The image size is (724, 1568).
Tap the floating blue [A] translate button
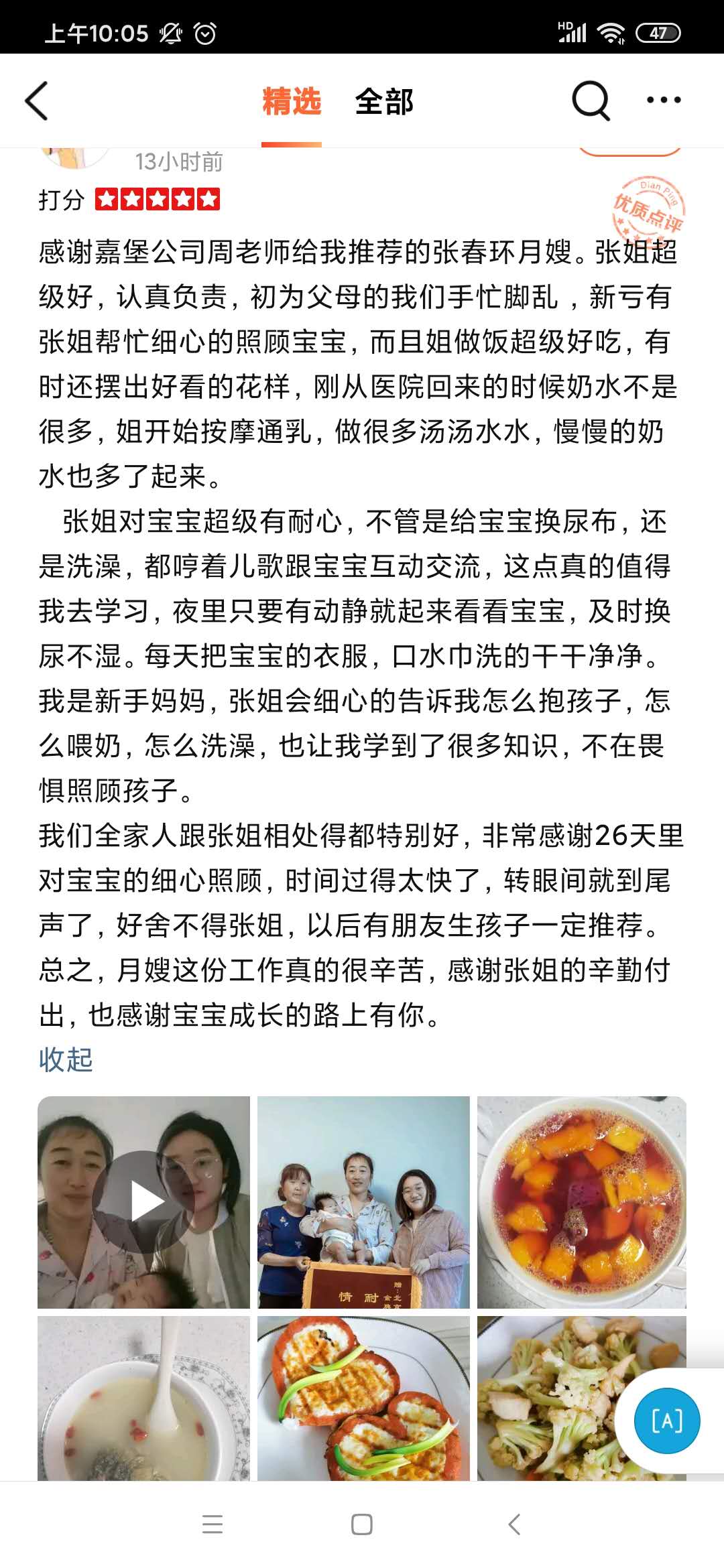click(666, 1421)
